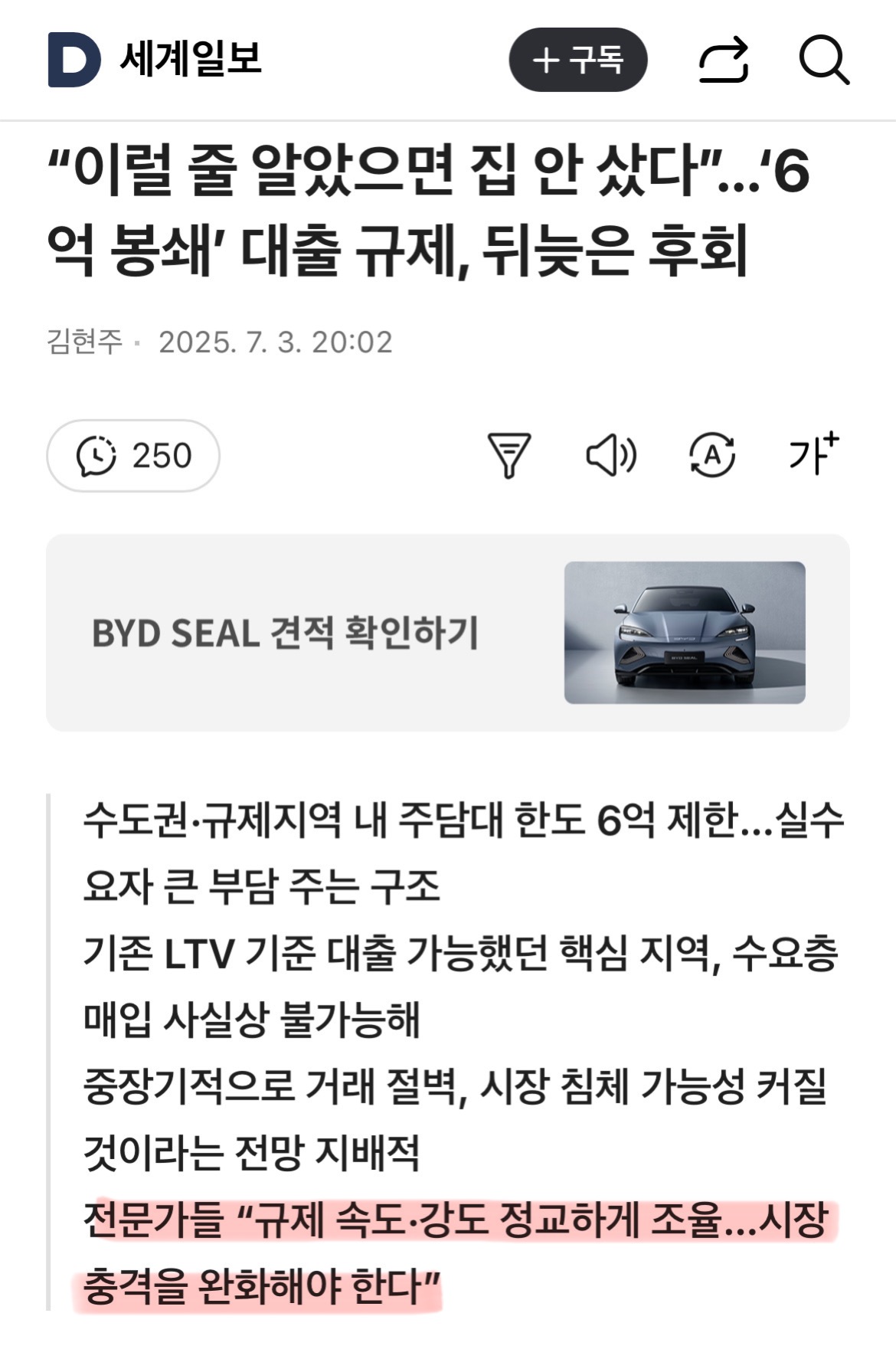Viewport: 896px width, 1372px height.
Task: Open the 250 comments button
Action: (133, 456)
